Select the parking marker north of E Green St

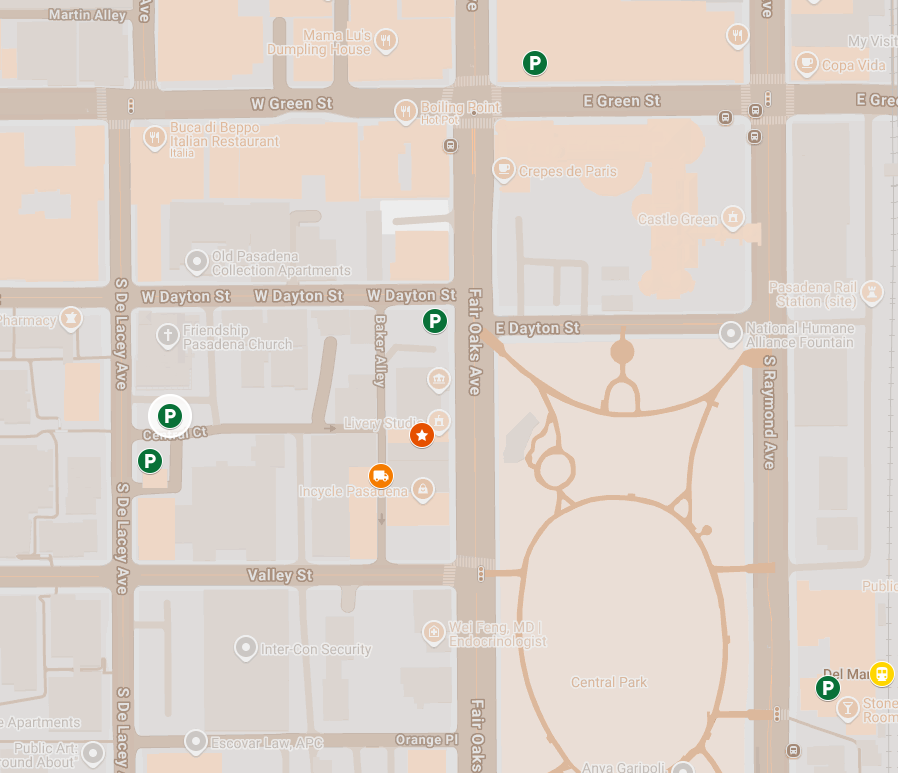(x=535, y=64)
